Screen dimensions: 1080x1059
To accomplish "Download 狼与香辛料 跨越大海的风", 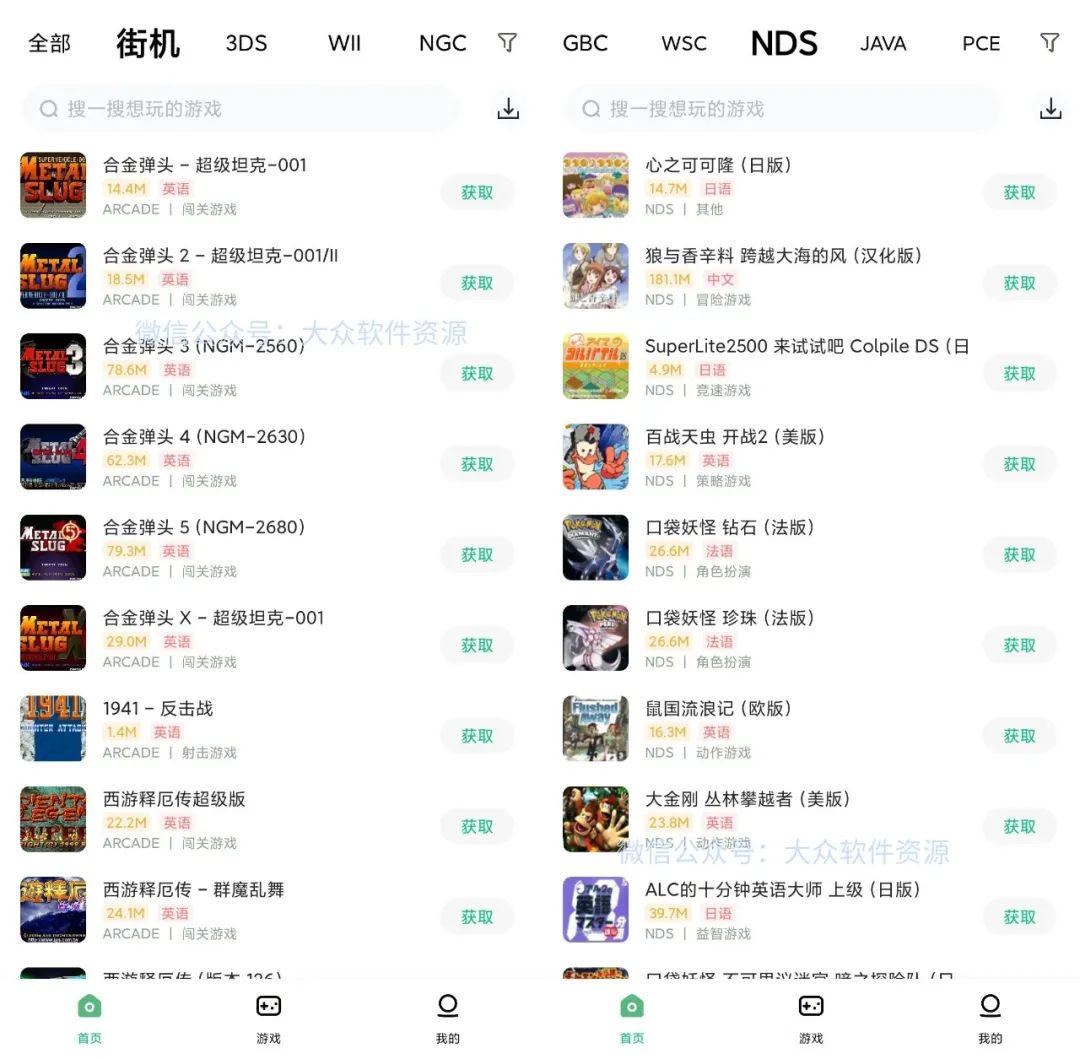I will tap(1019, 283).
